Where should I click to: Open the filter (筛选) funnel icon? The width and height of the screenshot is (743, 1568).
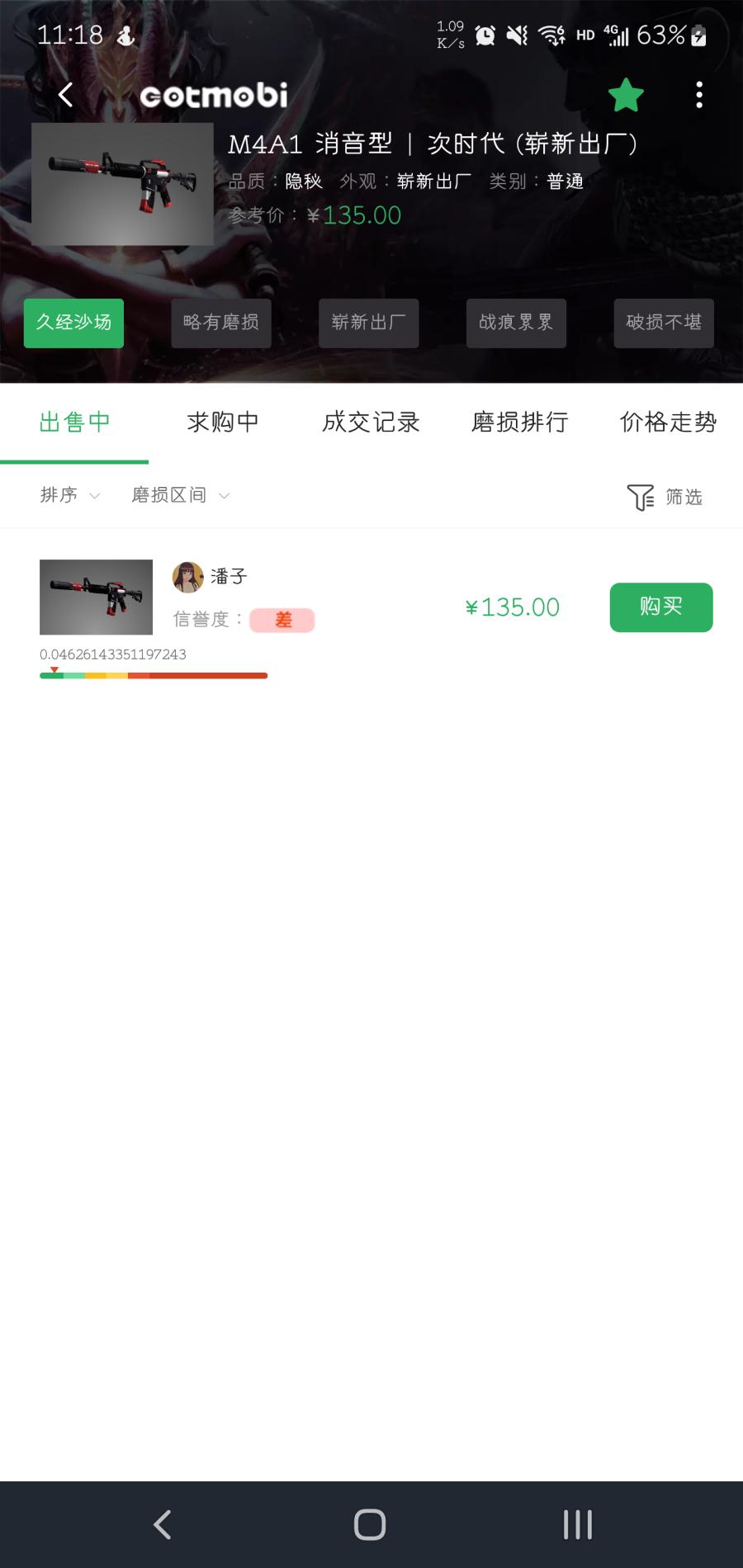665,496
